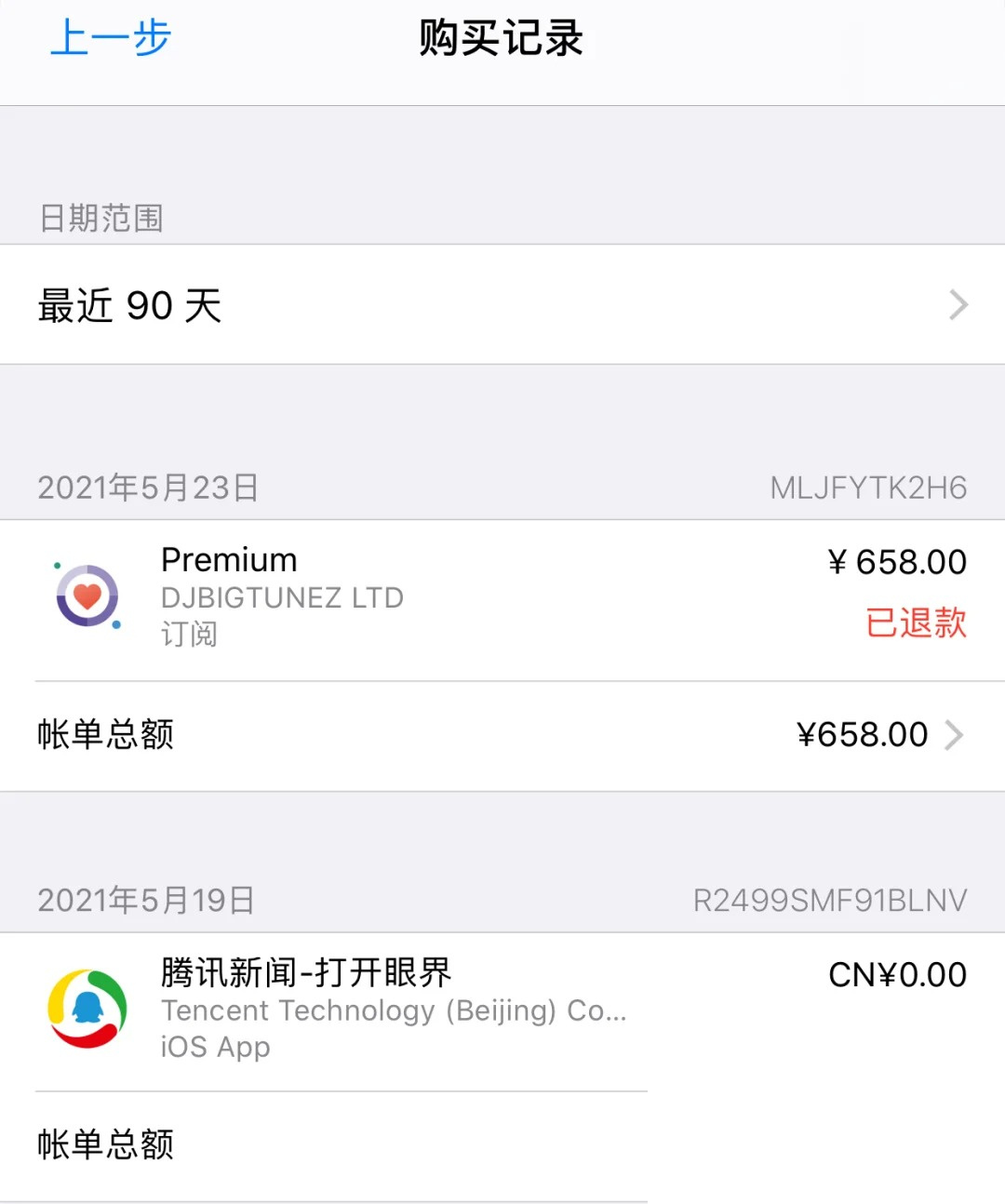The width and height of the screenshot is (1005, 1204).
Task: Expand the 最近 90 天 date range selector
Action: tap(502, 305)
